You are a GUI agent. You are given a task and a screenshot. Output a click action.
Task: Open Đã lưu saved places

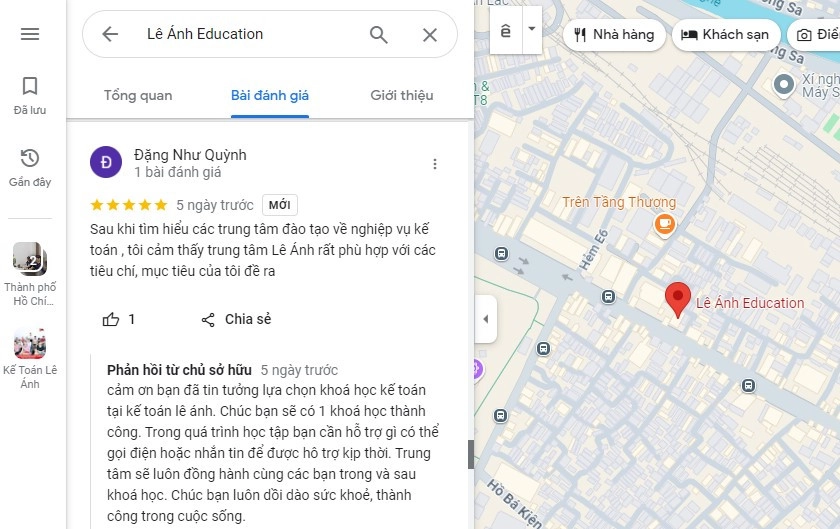tap(30, 95)
